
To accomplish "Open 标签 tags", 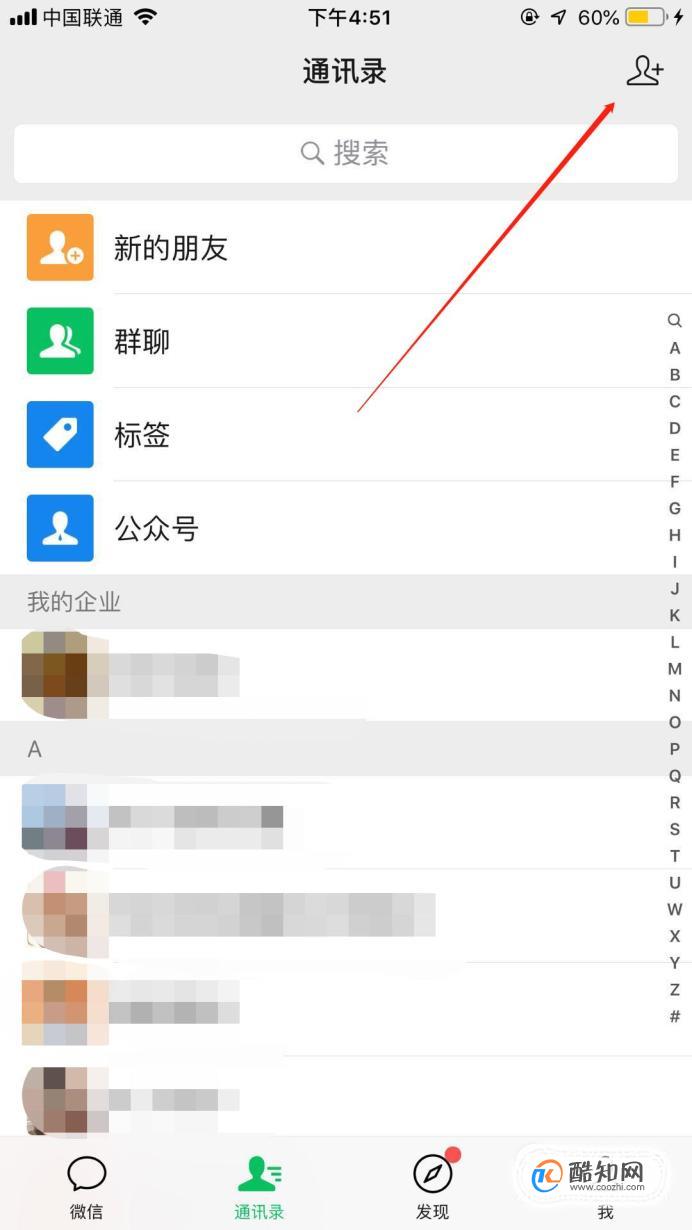I will coord(345,435).
